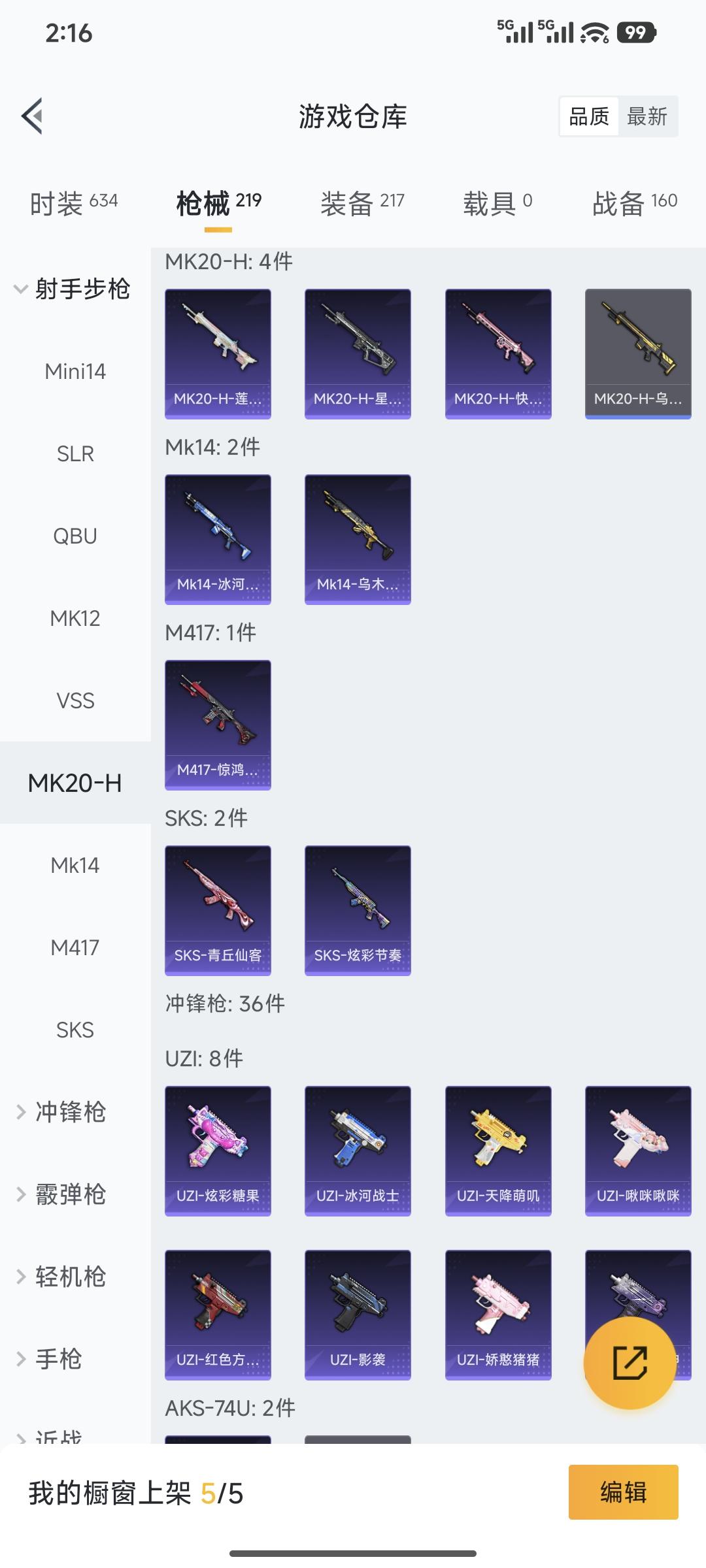Tap the floating share button
The width and height of the screenshot is (706, 1568).
coord(630,1363)
